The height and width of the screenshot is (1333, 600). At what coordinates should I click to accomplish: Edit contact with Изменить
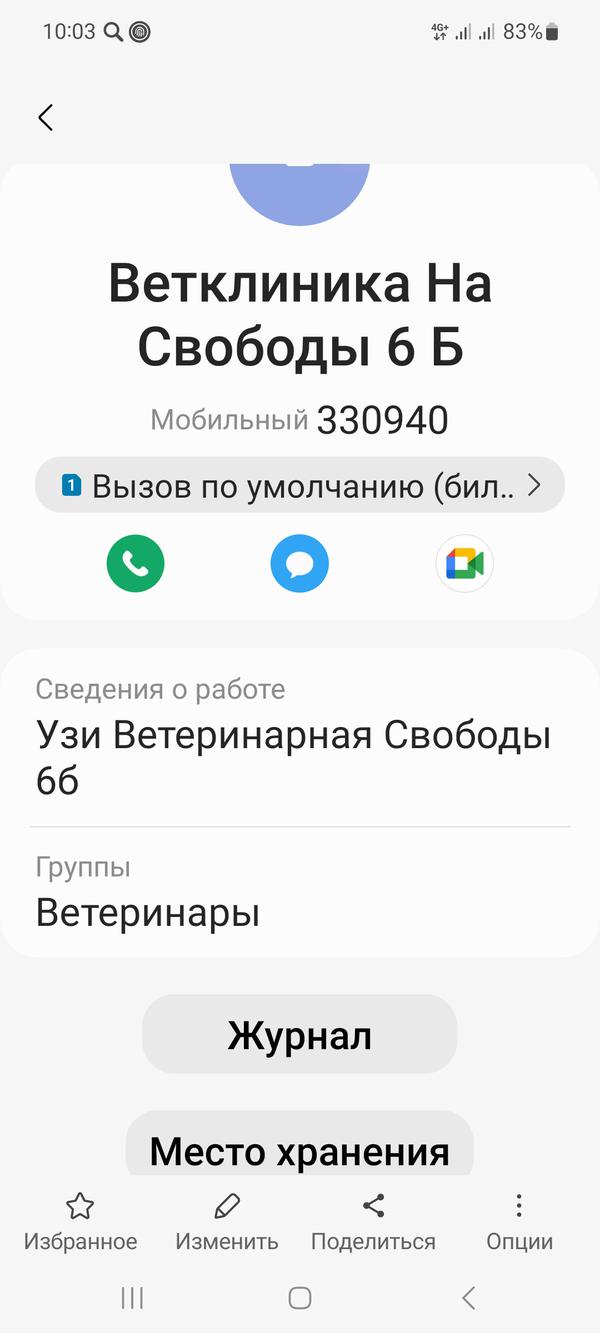coord(227,1222)
